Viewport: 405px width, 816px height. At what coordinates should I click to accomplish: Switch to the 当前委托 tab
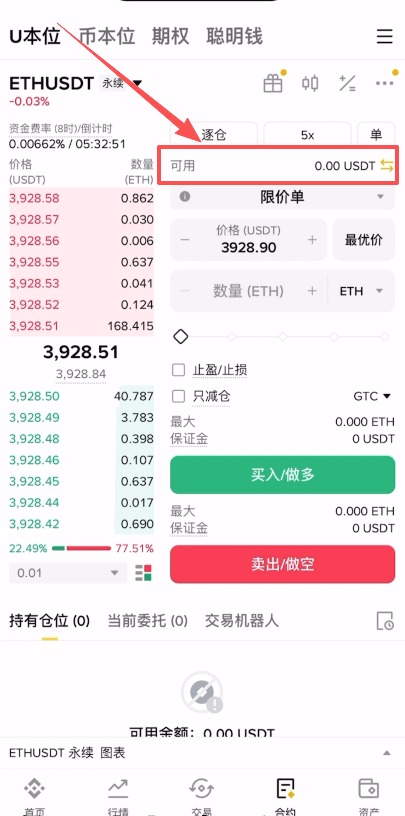pyautogui.click(x=147, y=620)
